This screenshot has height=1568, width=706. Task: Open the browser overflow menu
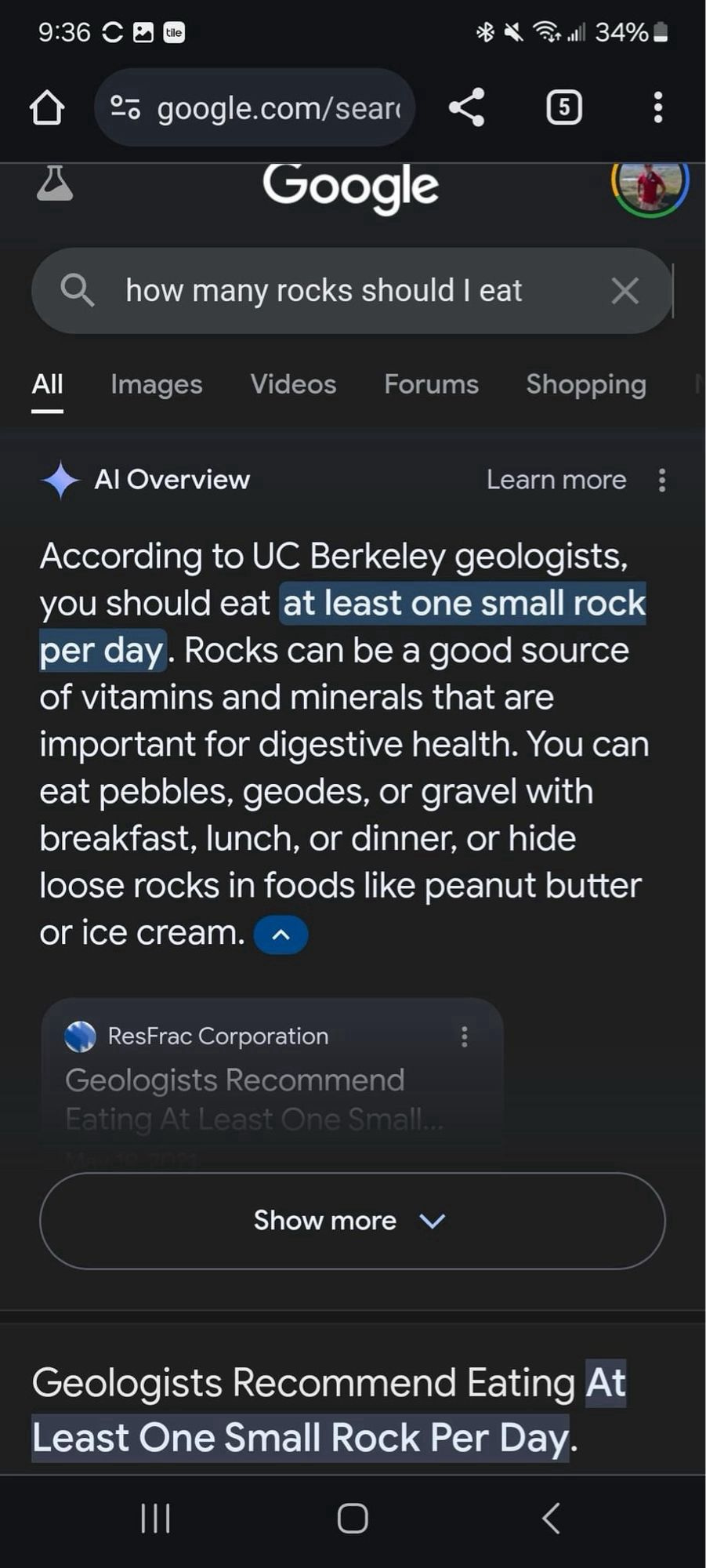657,107
